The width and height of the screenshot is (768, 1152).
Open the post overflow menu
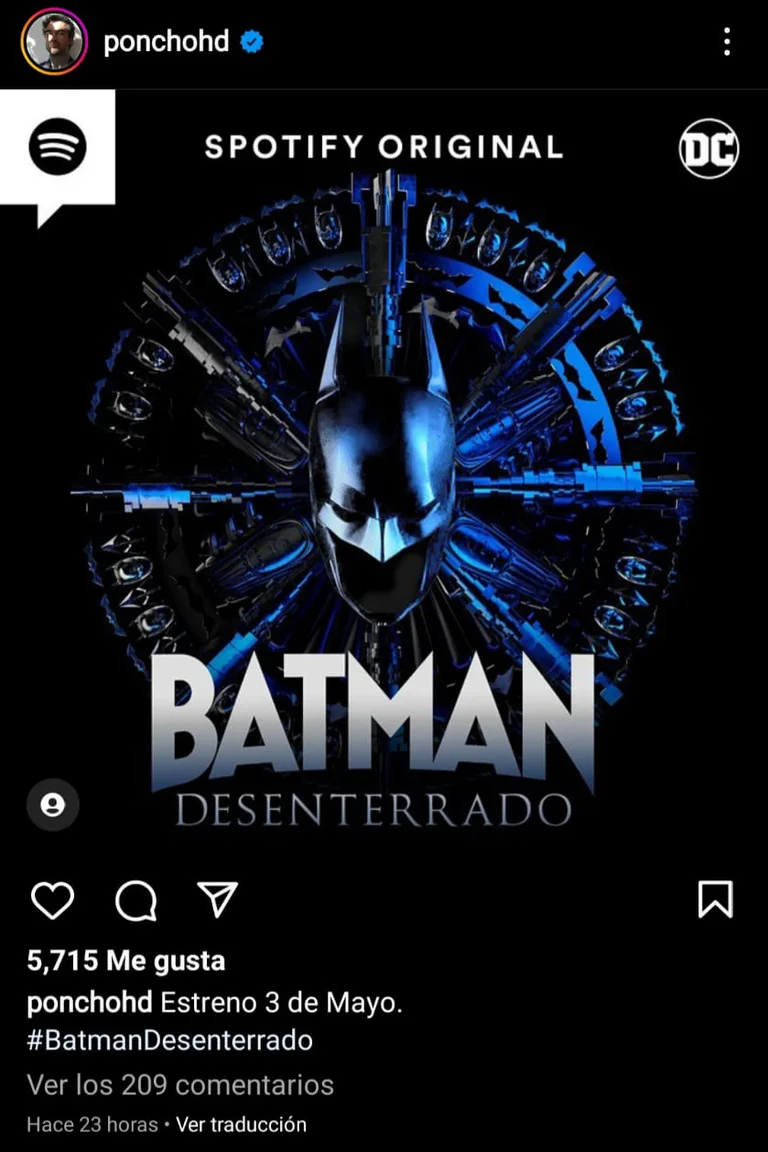click(726, 42)
